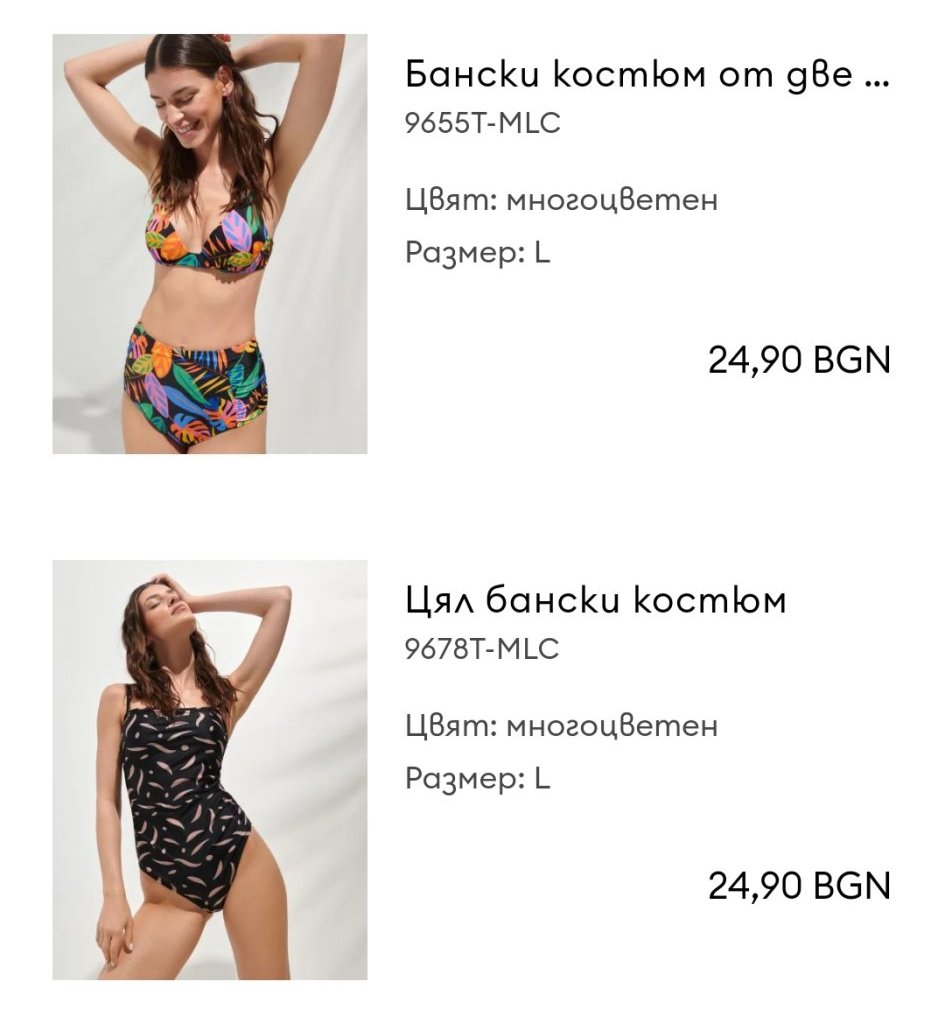Open item titled Бански костюм от две
940x1012 pixels.
(x=647, y=75)
